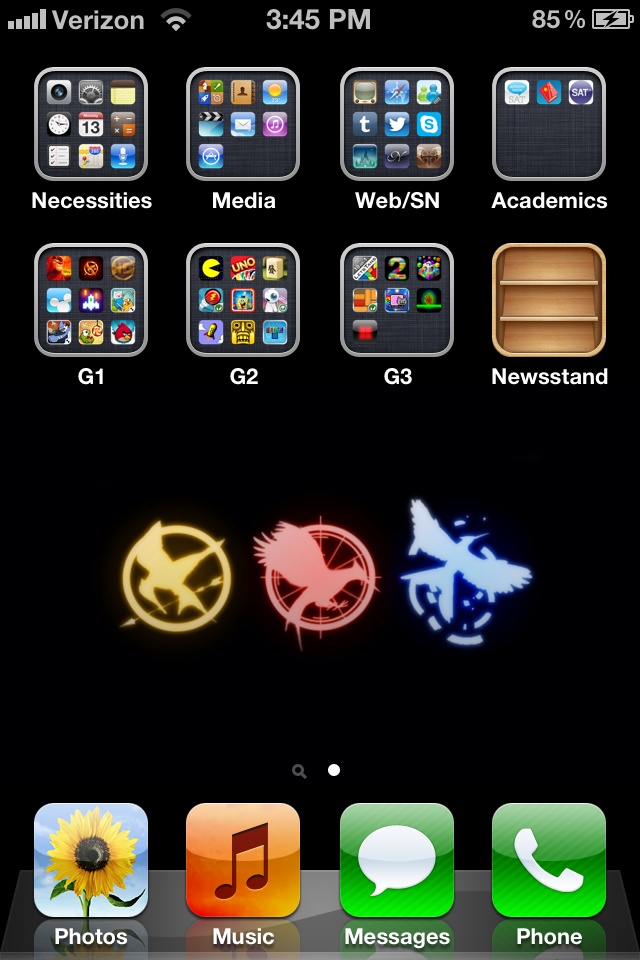
Task: Tap the Spotlight search page indicator
Action: 299,771
